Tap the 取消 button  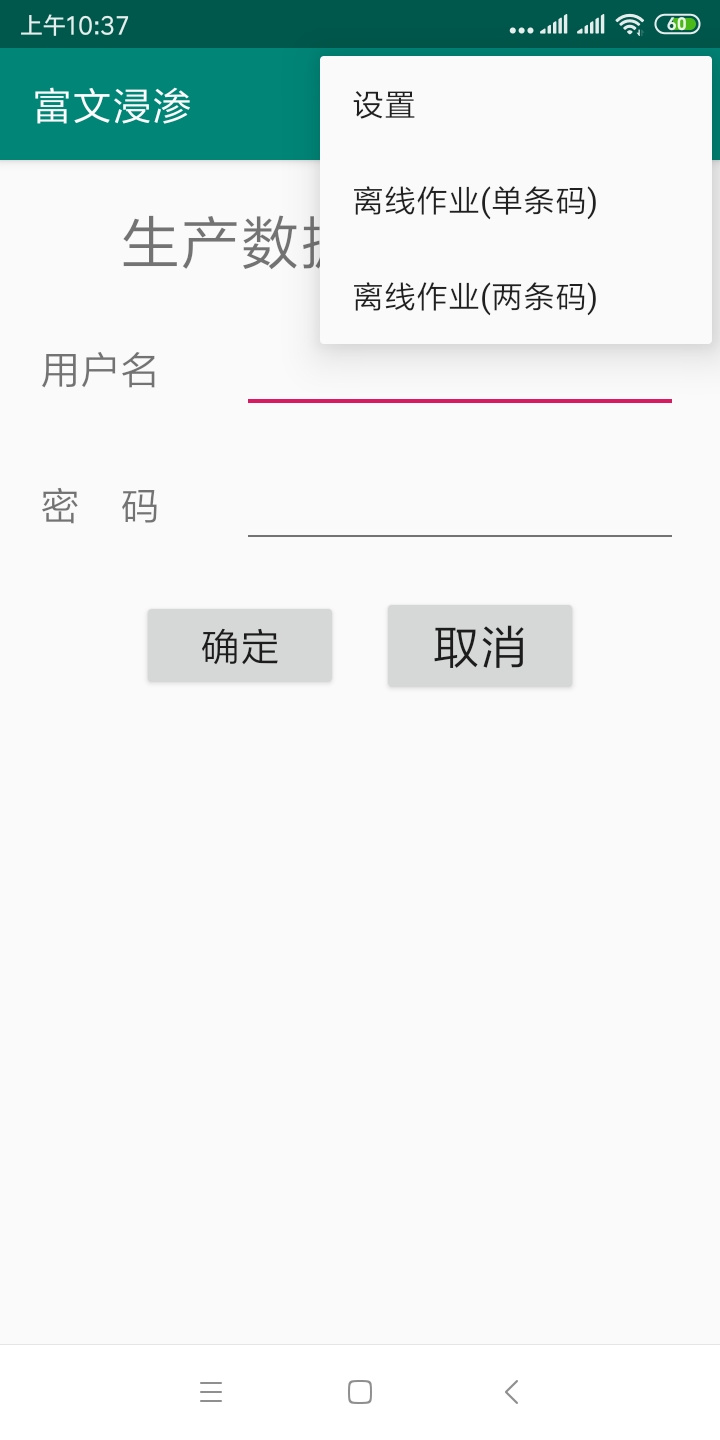[x=480, y=646]
